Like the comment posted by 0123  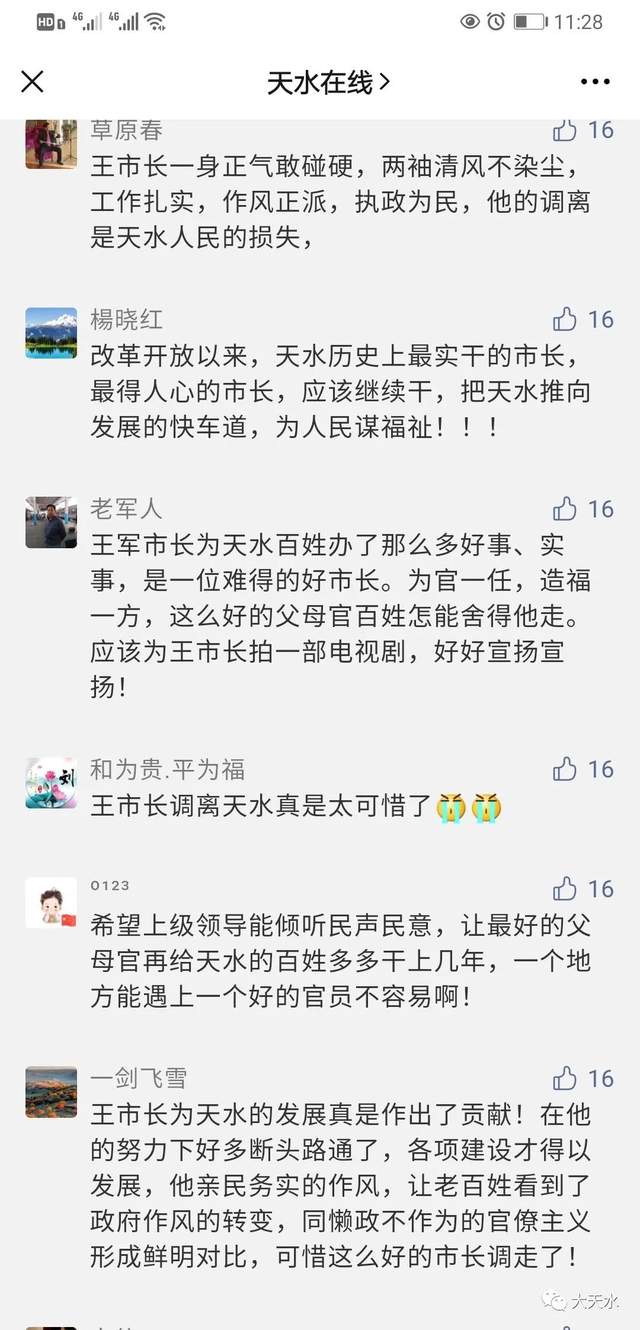pos(566,889)
